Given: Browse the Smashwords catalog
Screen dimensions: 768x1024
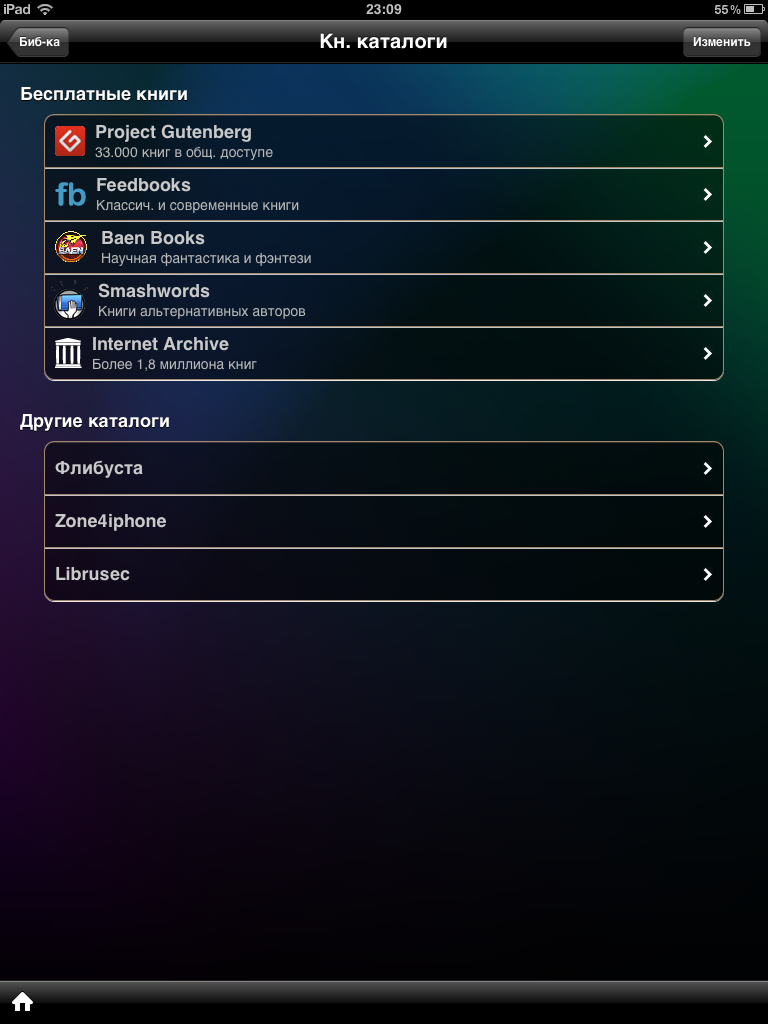Looking at the screenshot, I should coord(383,301).
